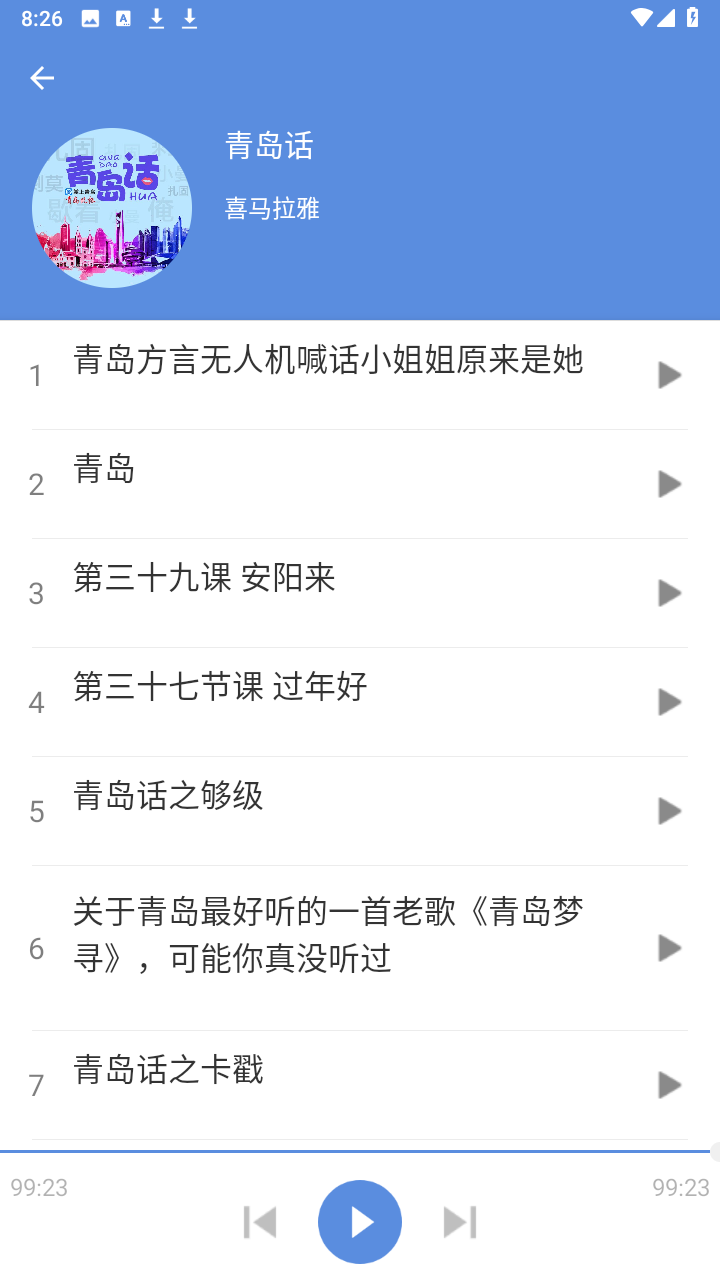Tap the playback progress bar
The height and width of the screenshot is (1280, 720).
point(360,1152)
